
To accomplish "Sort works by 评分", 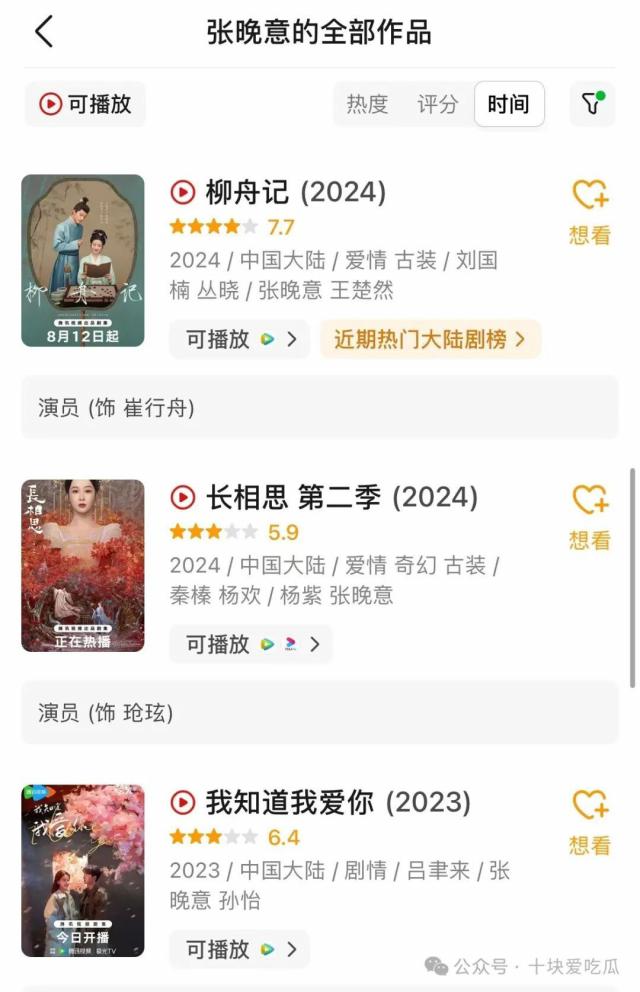I will tap(437, 104).
